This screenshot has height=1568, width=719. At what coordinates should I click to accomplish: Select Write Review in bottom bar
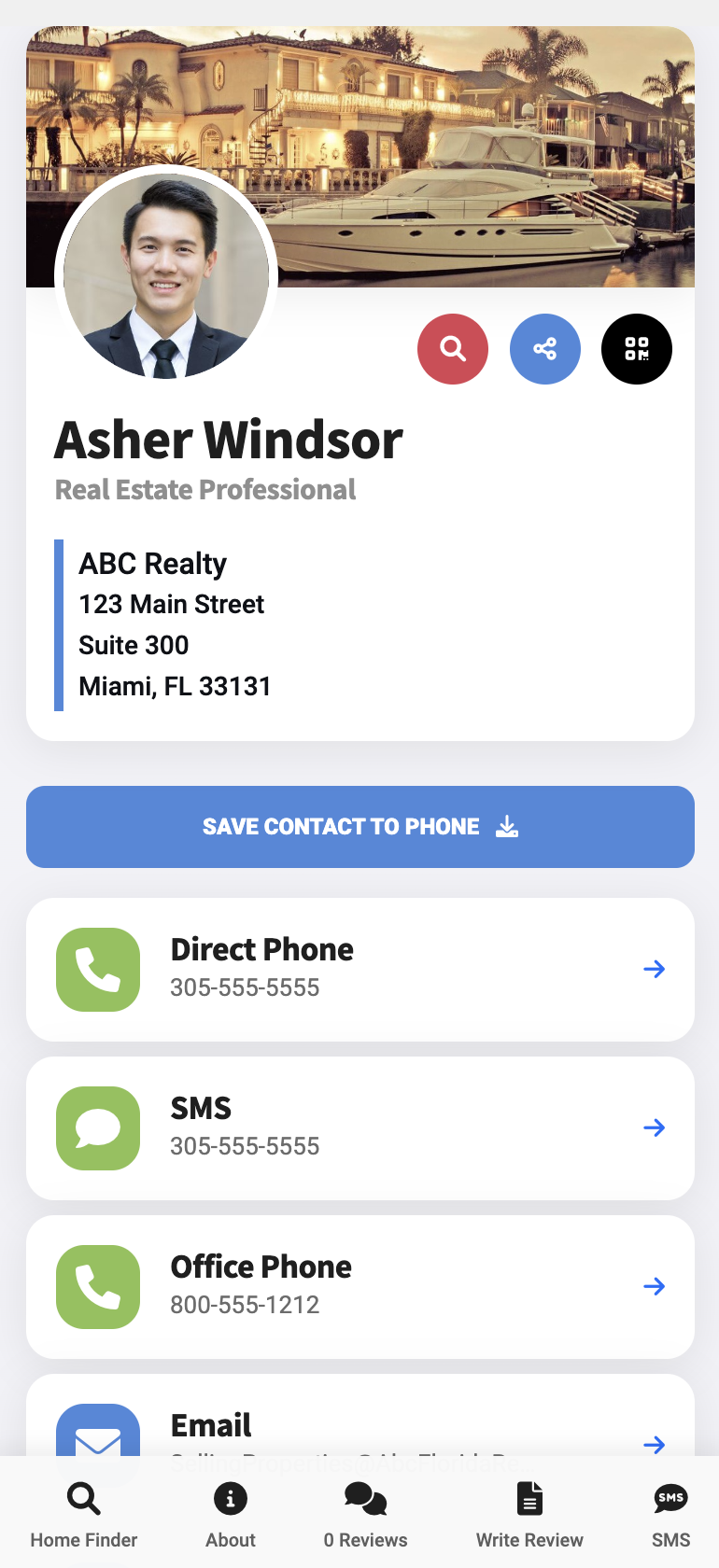[529, 1515]
